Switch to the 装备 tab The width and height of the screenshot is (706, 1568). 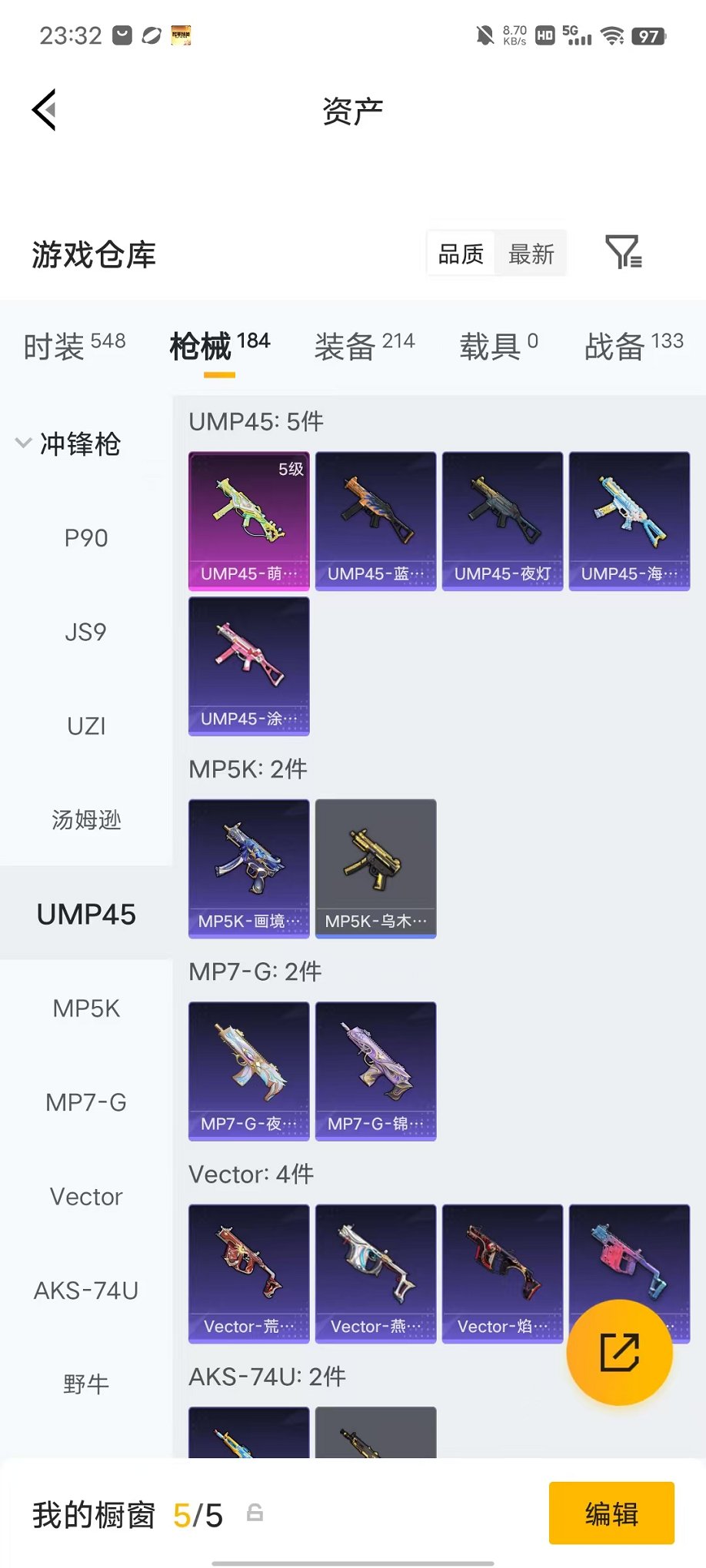coord(365,345)
